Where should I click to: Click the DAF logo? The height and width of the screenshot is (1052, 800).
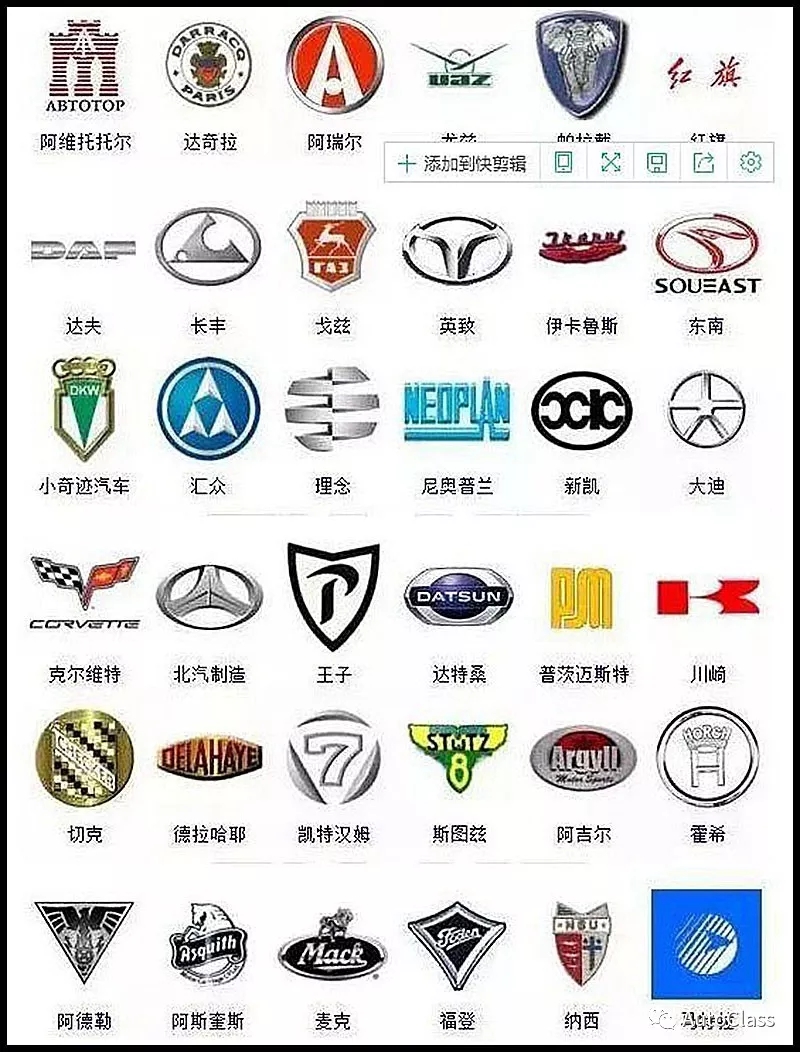coord(82,250)
